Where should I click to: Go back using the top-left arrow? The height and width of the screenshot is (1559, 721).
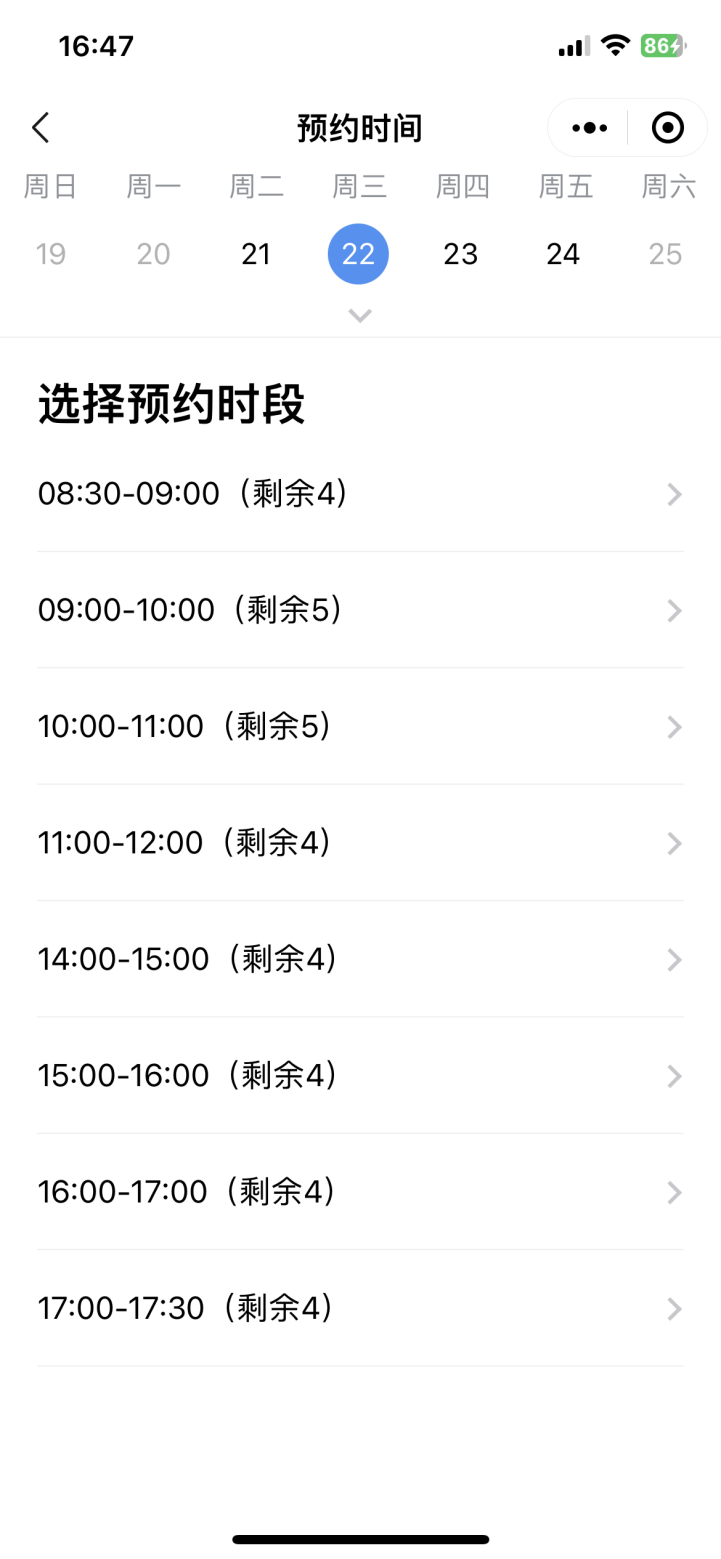(x=40, y=128)
